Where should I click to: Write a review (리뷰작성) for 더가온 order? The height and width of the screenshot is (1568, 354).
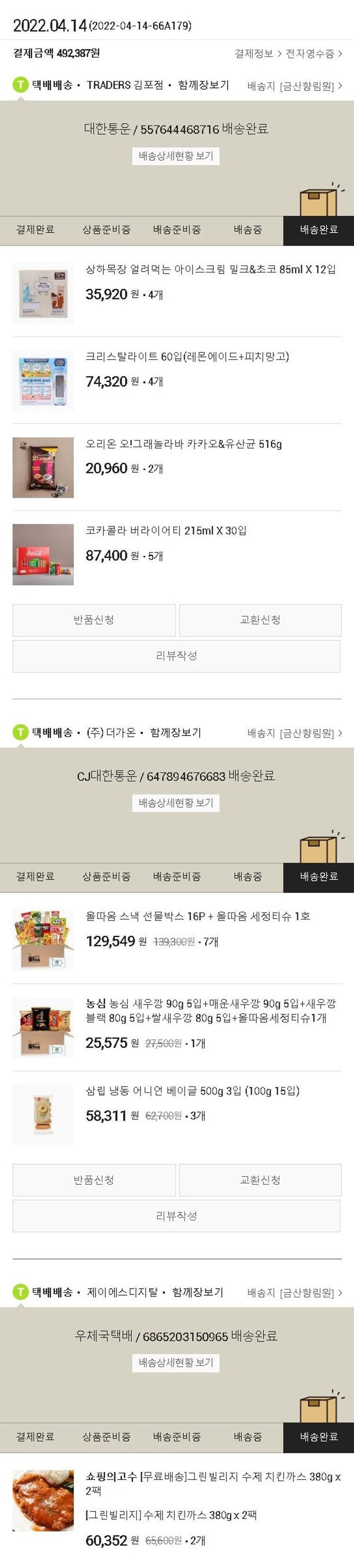[177, 1215]
